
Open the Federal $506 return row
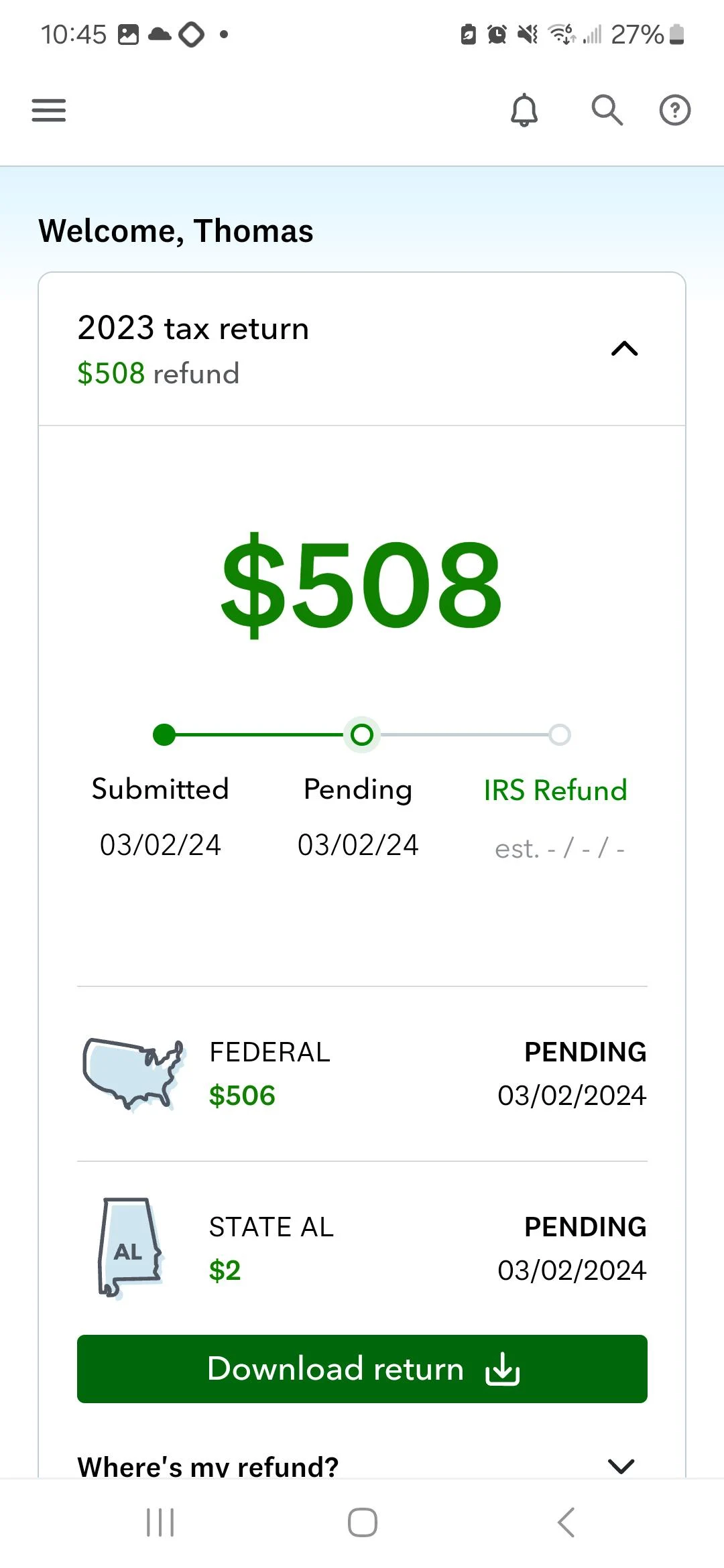[x=362, y=1073]
